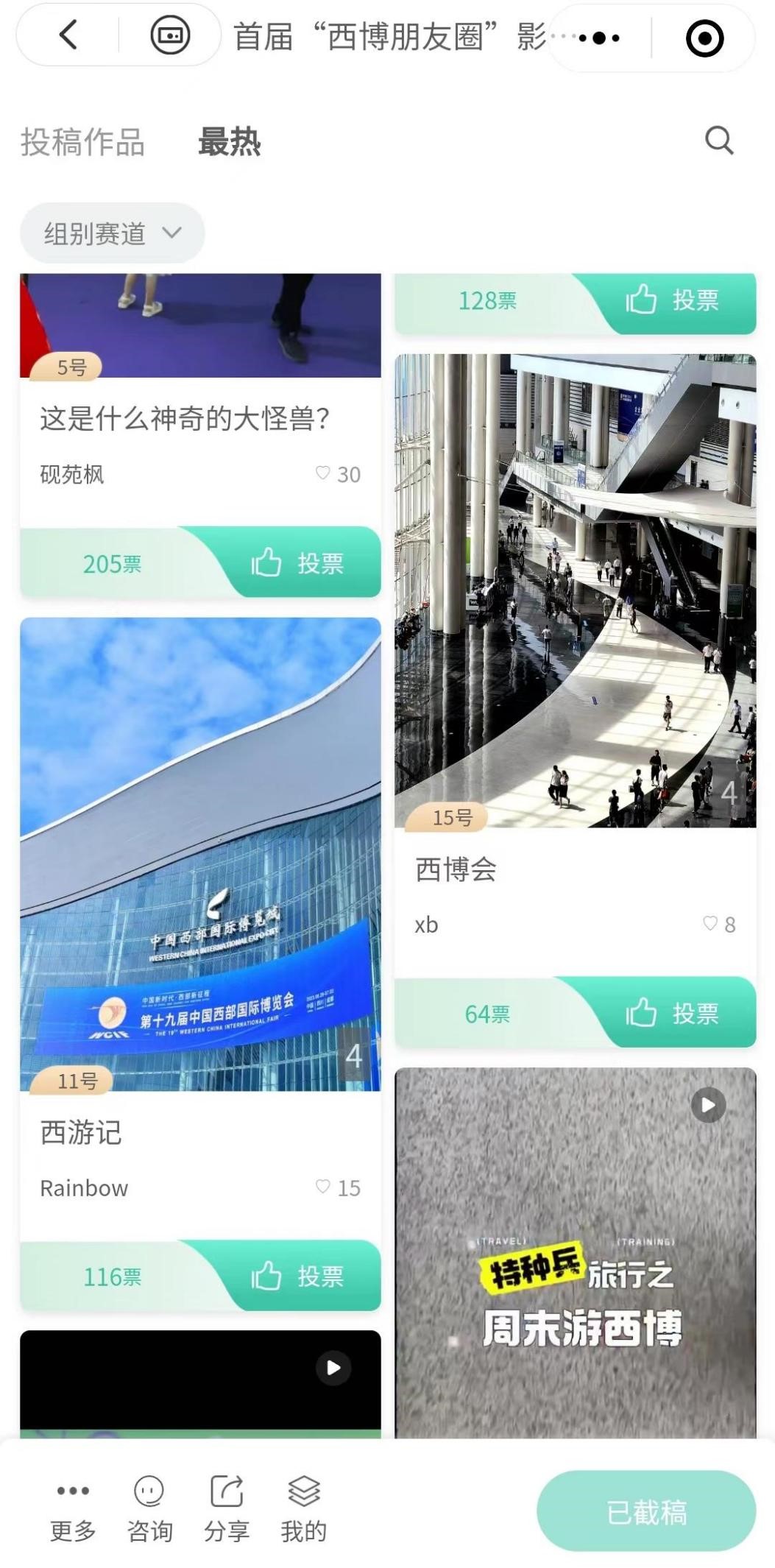The height and width of the screenshot is (1568, 775).
Task: Select the 最热 tab
Action: coord(229,142)
